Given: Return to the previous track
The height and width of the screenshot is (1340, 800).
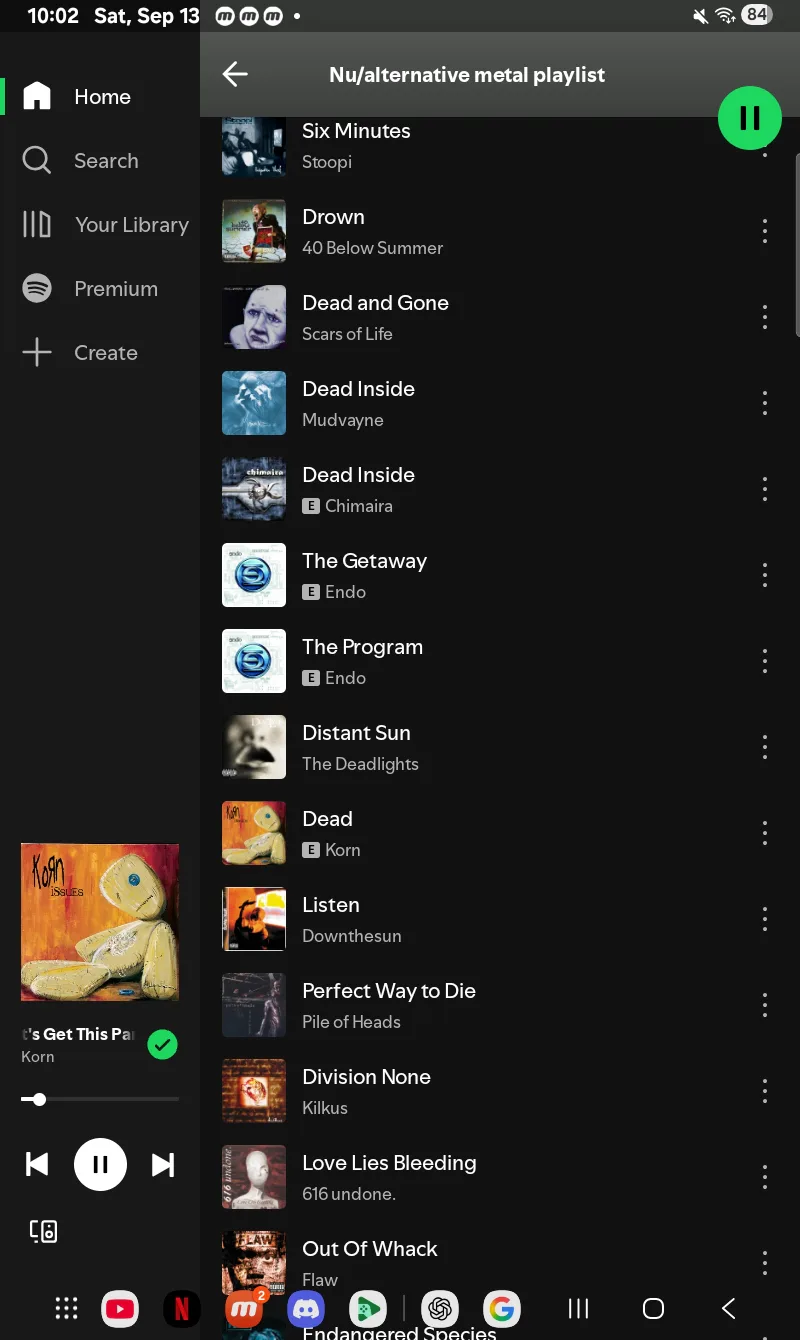Looking at the screenshot, I should [x=37, y=1165].
